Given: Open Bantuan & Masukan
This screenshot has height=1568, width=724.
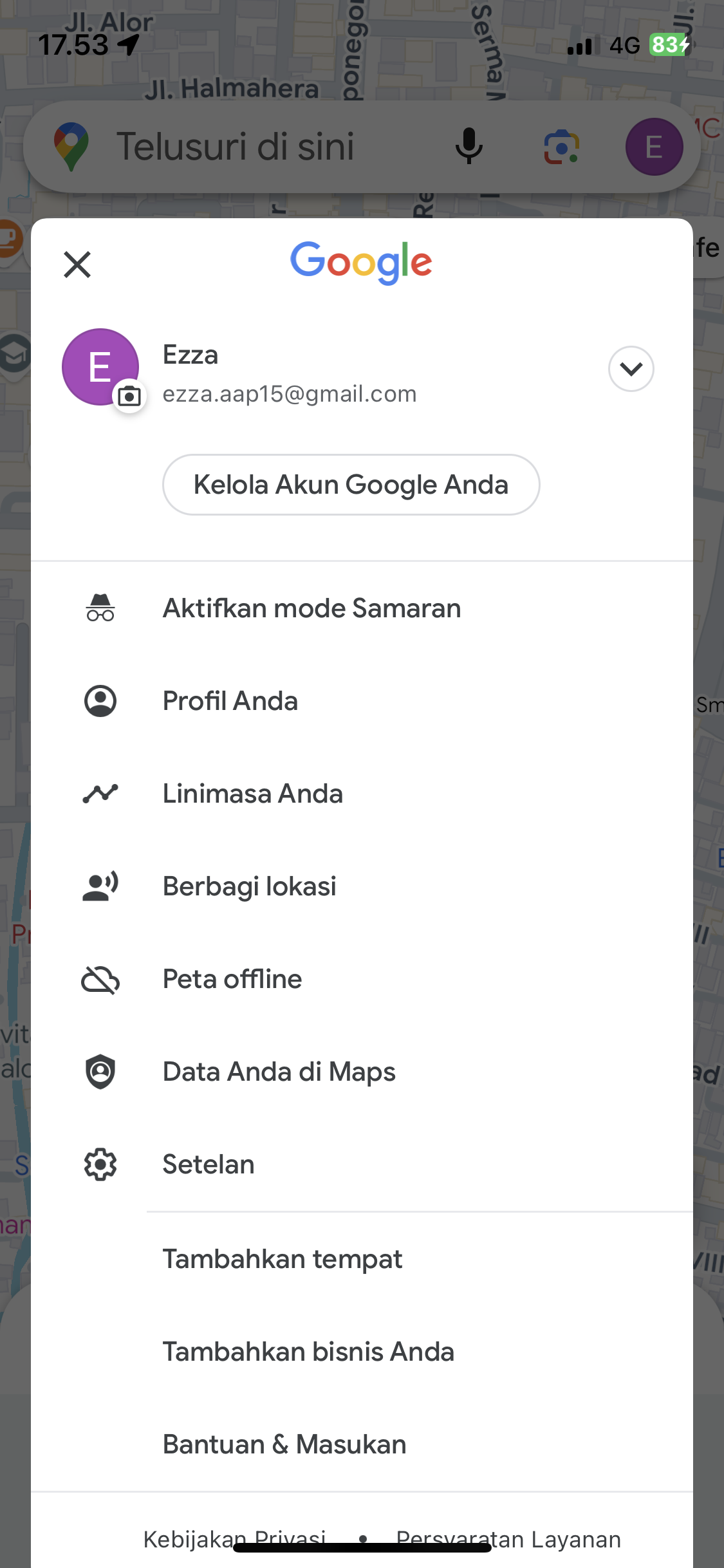Looking at the screenshot, I should point(362,1444).
